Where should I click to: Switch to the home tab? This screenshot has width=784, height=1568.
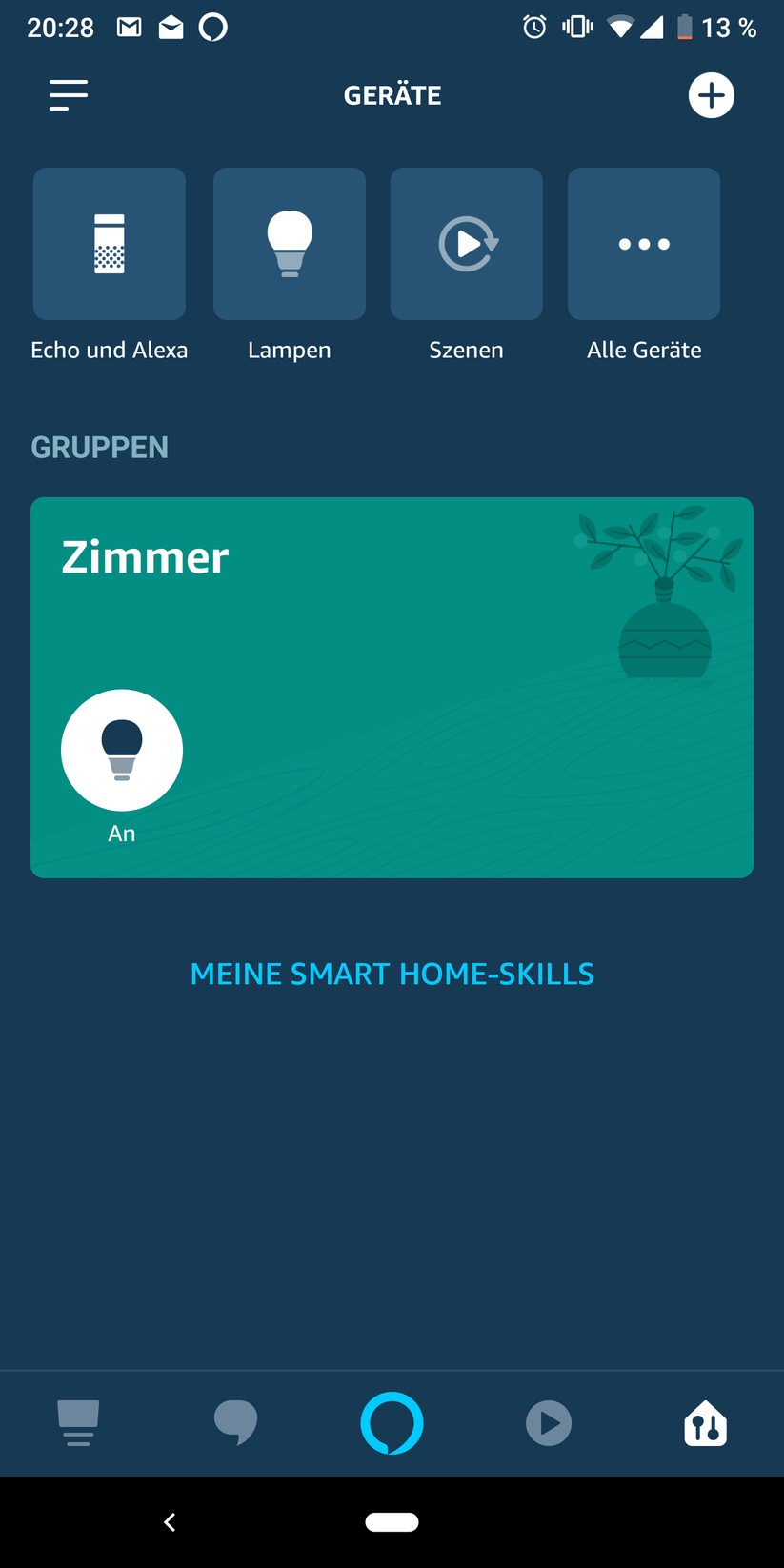(78, 1423)
